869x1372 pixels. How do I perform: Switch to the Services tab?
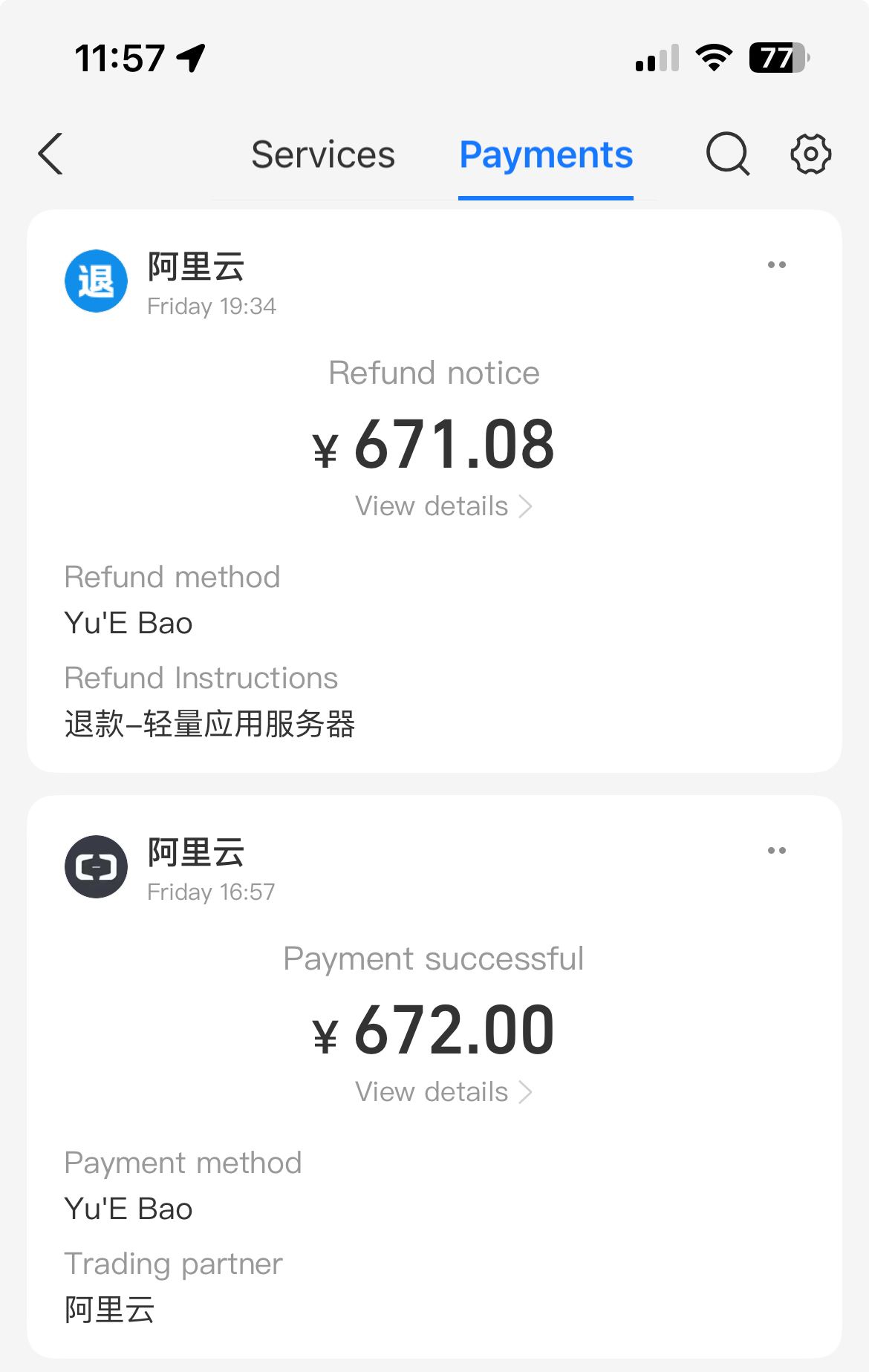click(x=323, y=154)
